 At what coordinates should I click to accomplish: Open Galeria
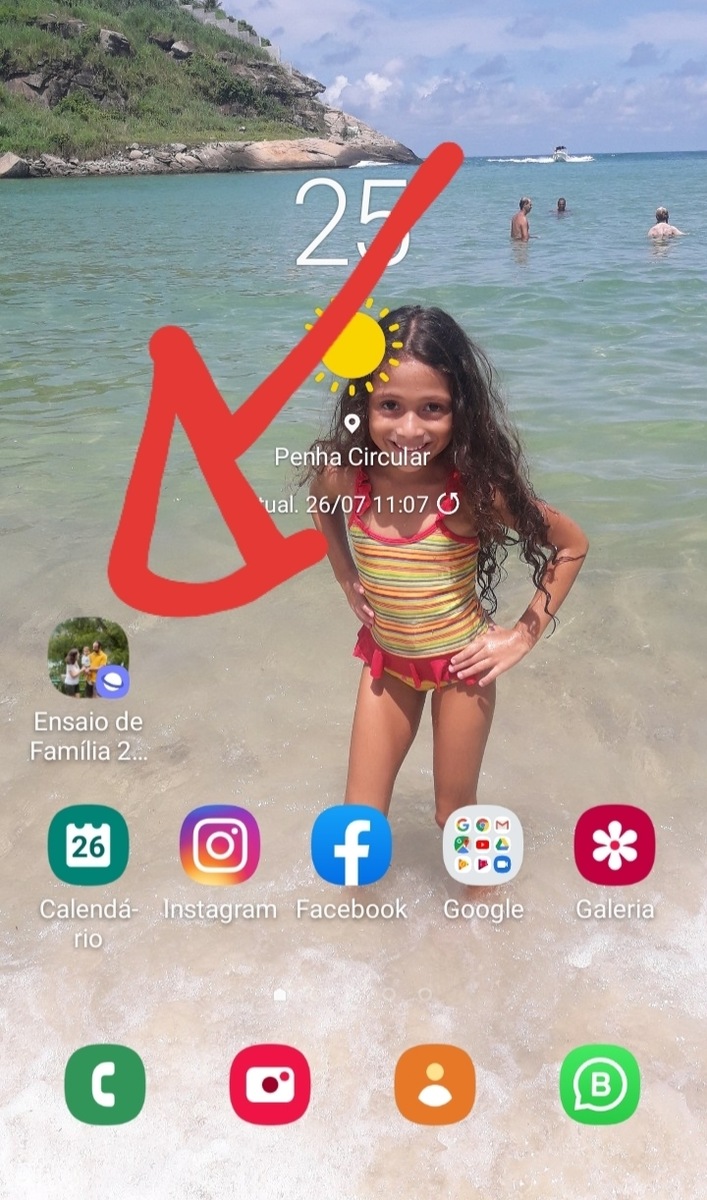pos(614,846)
